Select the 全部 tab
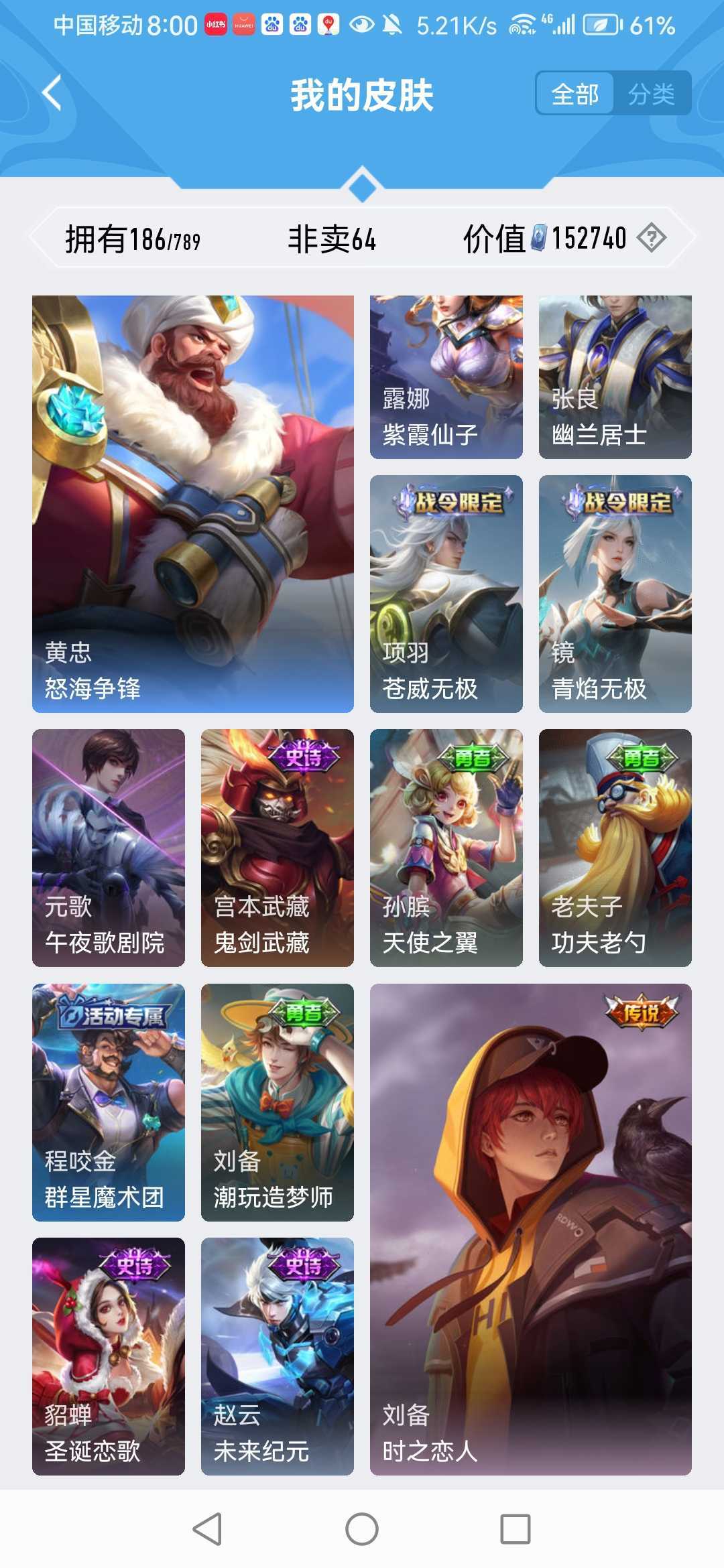The image size is (724, 1568). tap(575, 93)
